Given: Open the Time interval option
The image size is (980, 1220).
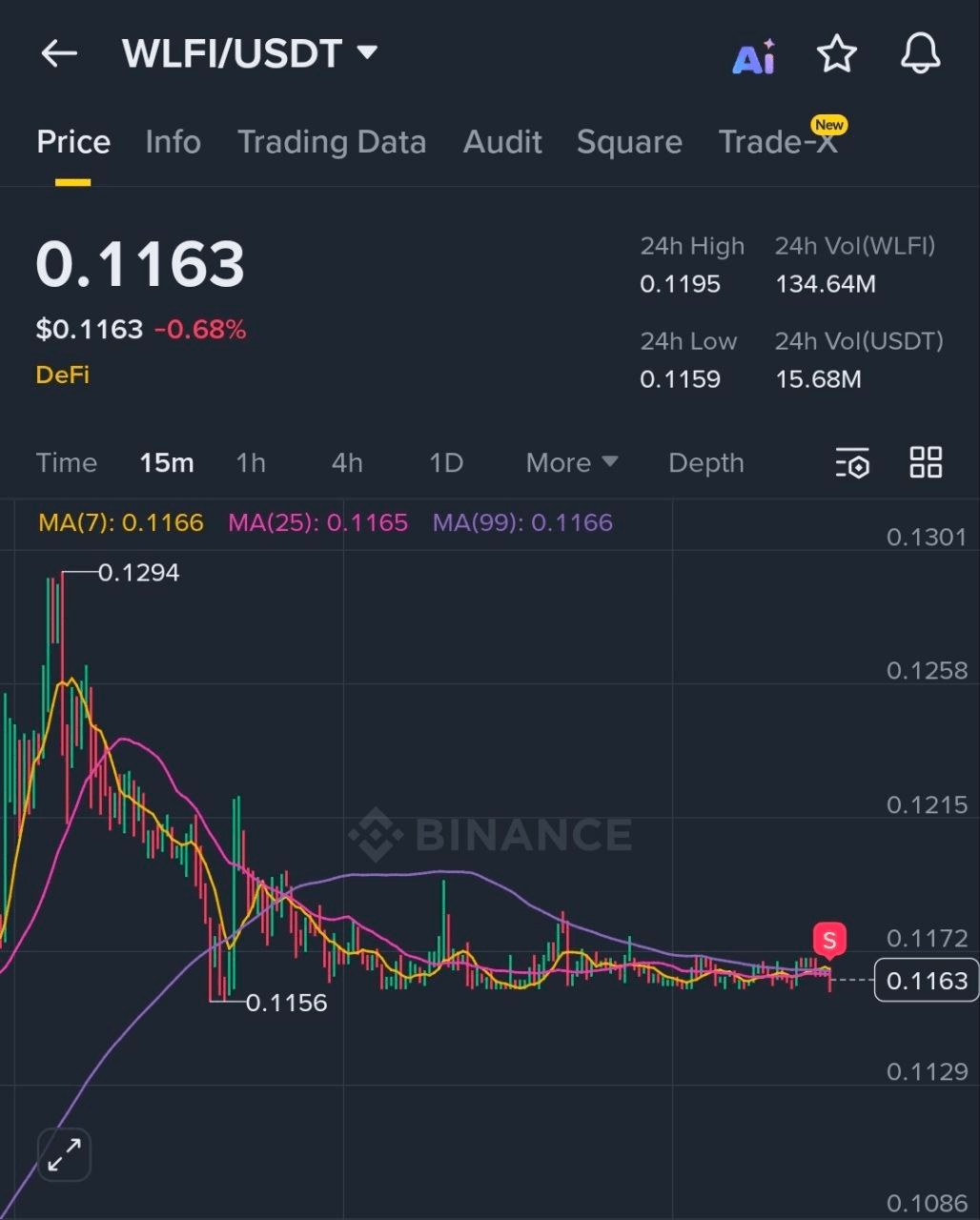Looking at the screenshot, I should click(67, 463).
